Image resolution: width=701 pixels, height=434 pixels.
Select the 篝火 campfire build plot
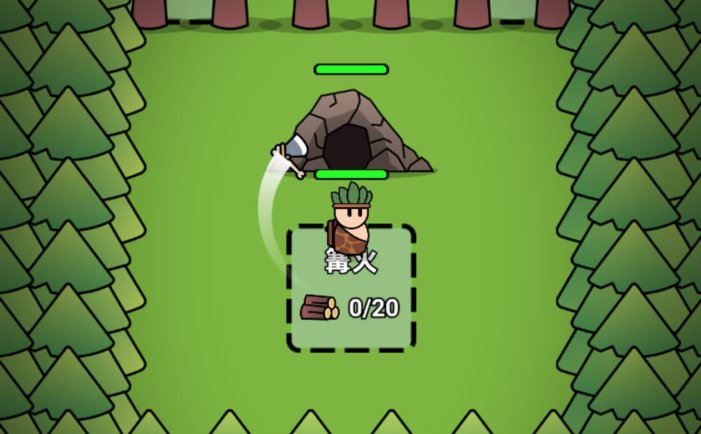(351, 288)
